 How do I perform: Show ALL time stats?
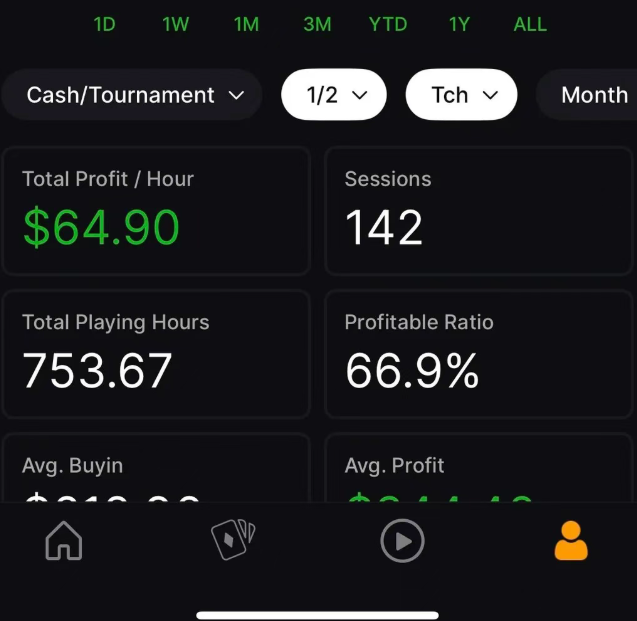click(x=530, y=24)
